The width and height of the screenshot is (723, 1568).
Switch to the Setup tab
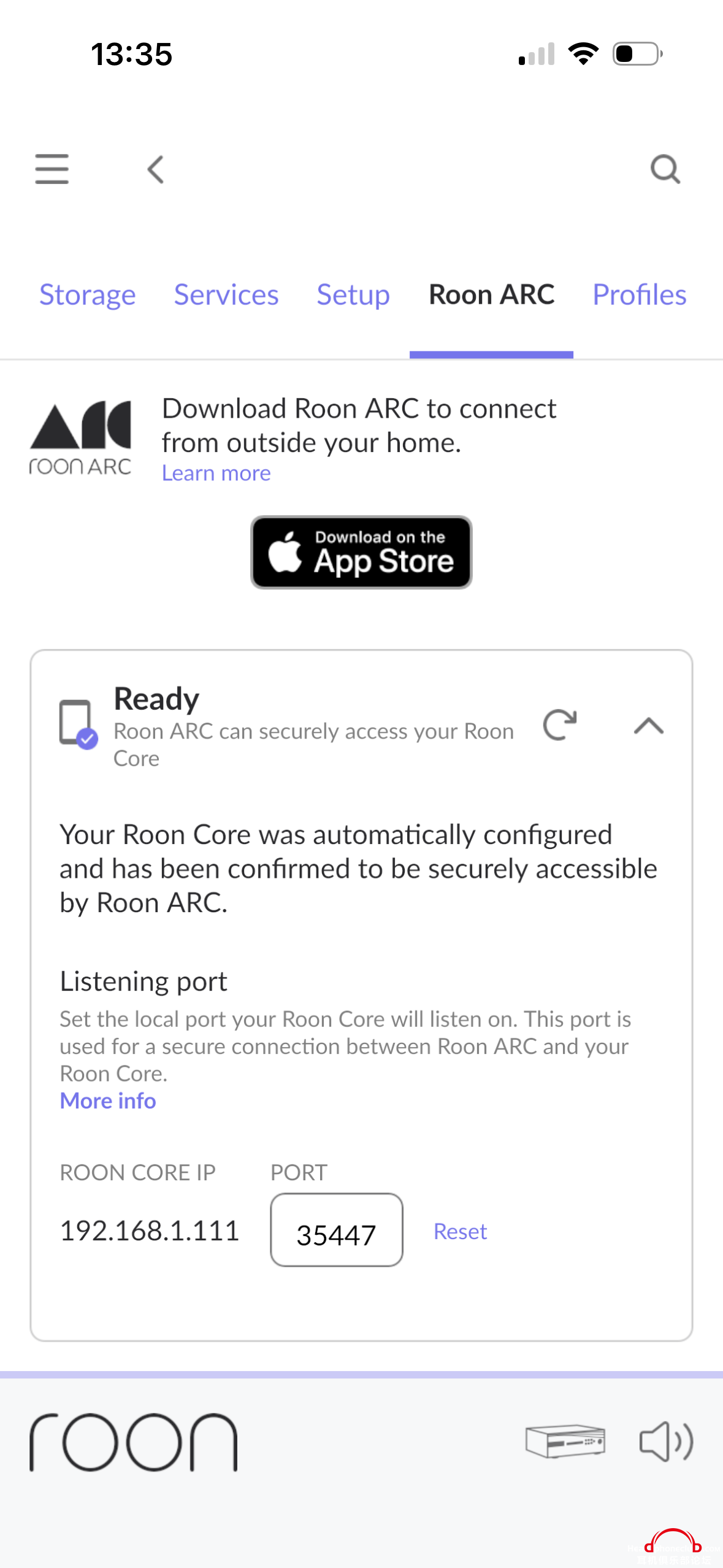point(353,295)
